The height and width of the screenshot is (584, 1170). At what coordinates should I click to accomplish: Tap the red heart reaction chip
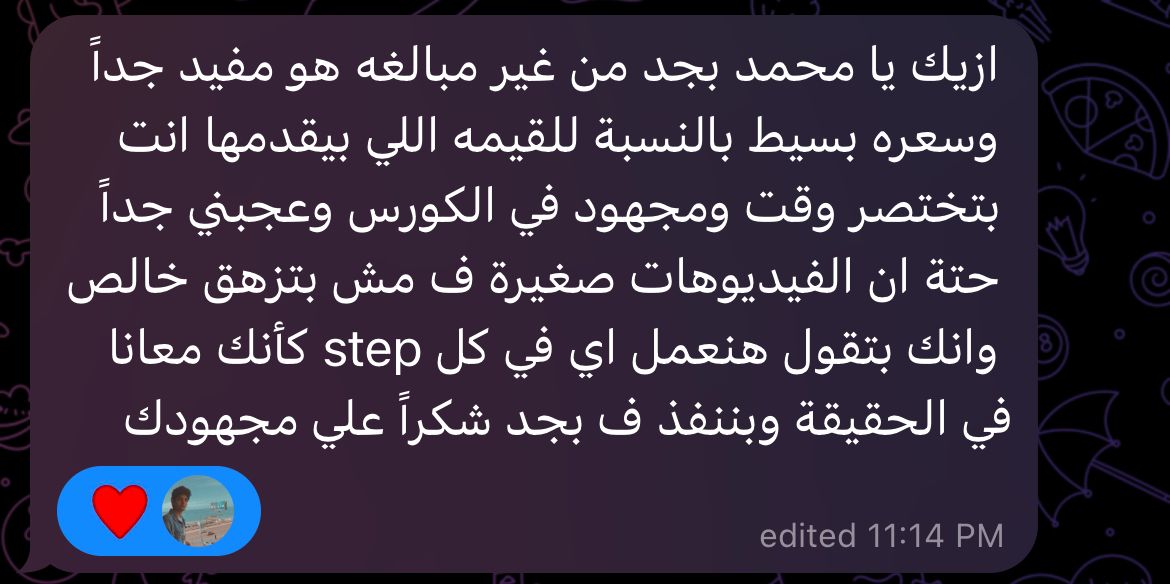pyautogui.click(x=121, y=511)
